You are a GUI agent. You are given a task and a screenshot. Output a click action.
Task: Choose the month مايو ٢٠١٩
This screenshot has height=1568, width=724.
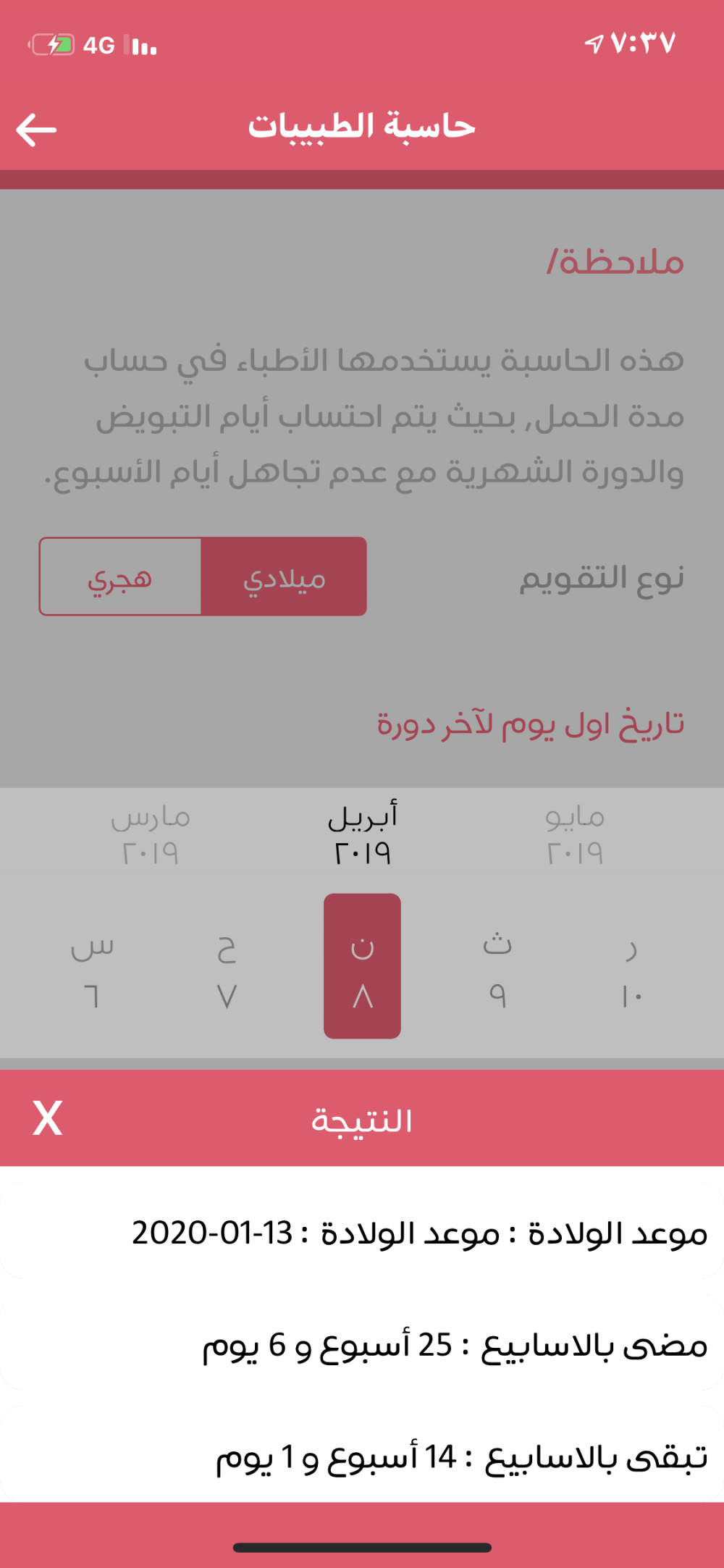click(575, 834)
